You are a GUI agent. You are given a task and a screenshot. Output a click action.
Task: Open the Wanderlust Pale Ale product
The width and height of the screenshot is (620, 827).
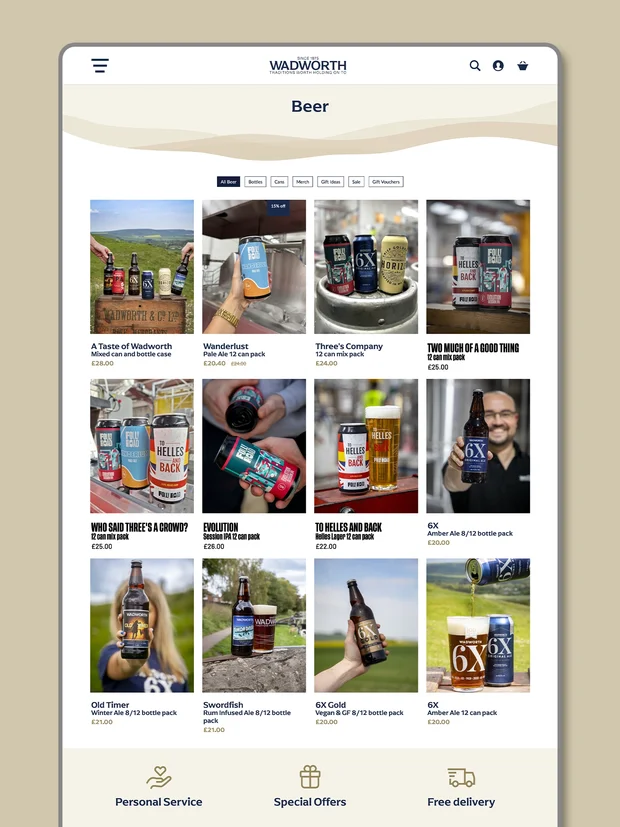pos(254,267)
